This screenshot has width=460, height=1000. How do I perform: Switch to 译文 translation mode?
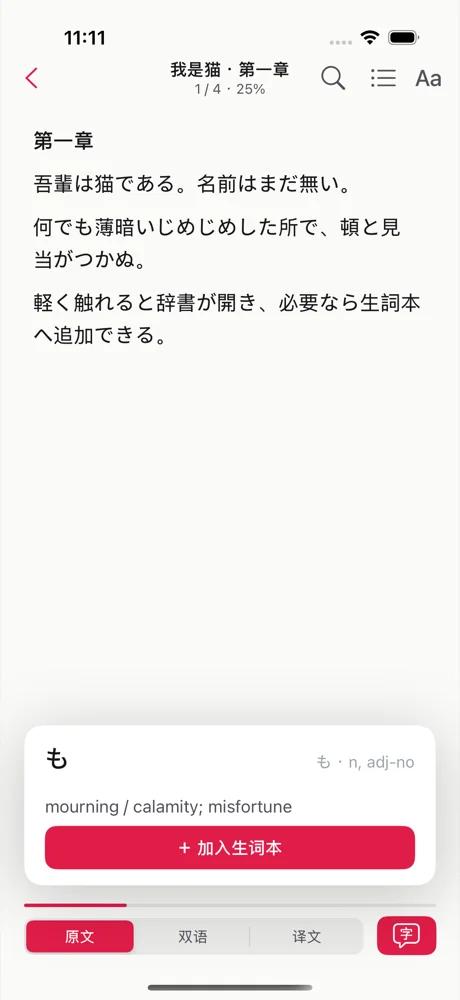tap(306, 936)
